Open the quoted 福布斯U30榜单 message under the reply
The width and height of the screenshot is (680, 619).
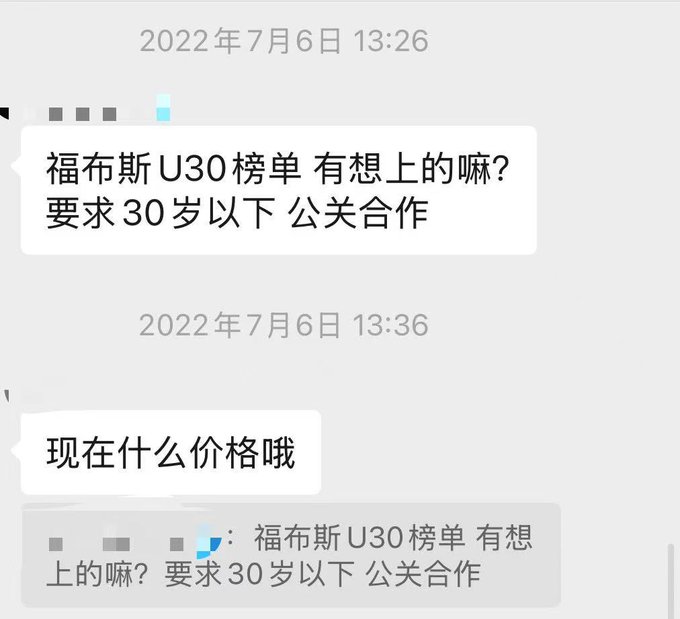(290, 556)
